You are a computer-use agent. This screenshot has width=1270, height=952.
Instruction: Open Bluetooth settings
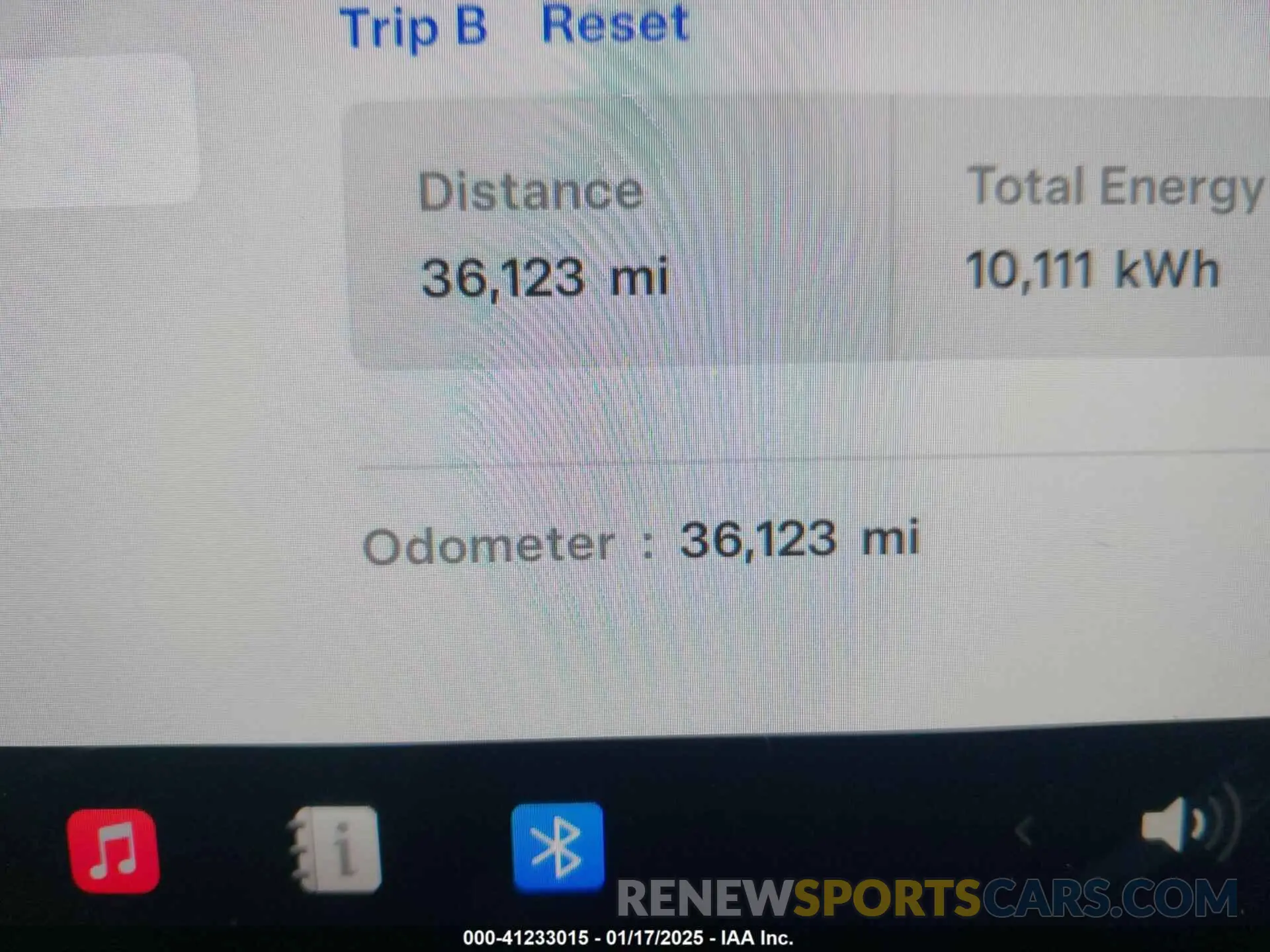tap(557, 848)
